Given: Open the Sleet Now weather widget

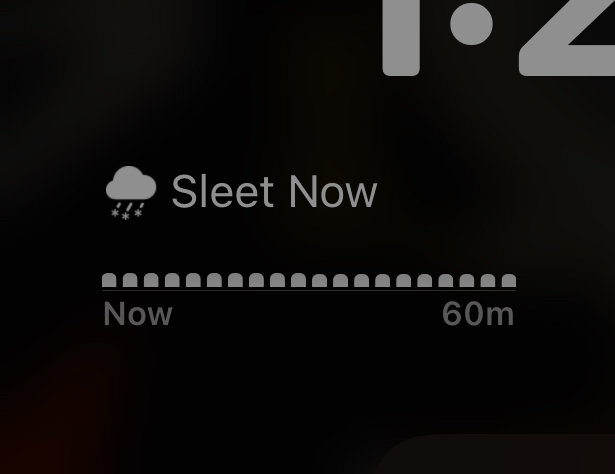Looking at the screenshot, I should tap(272, 192).
